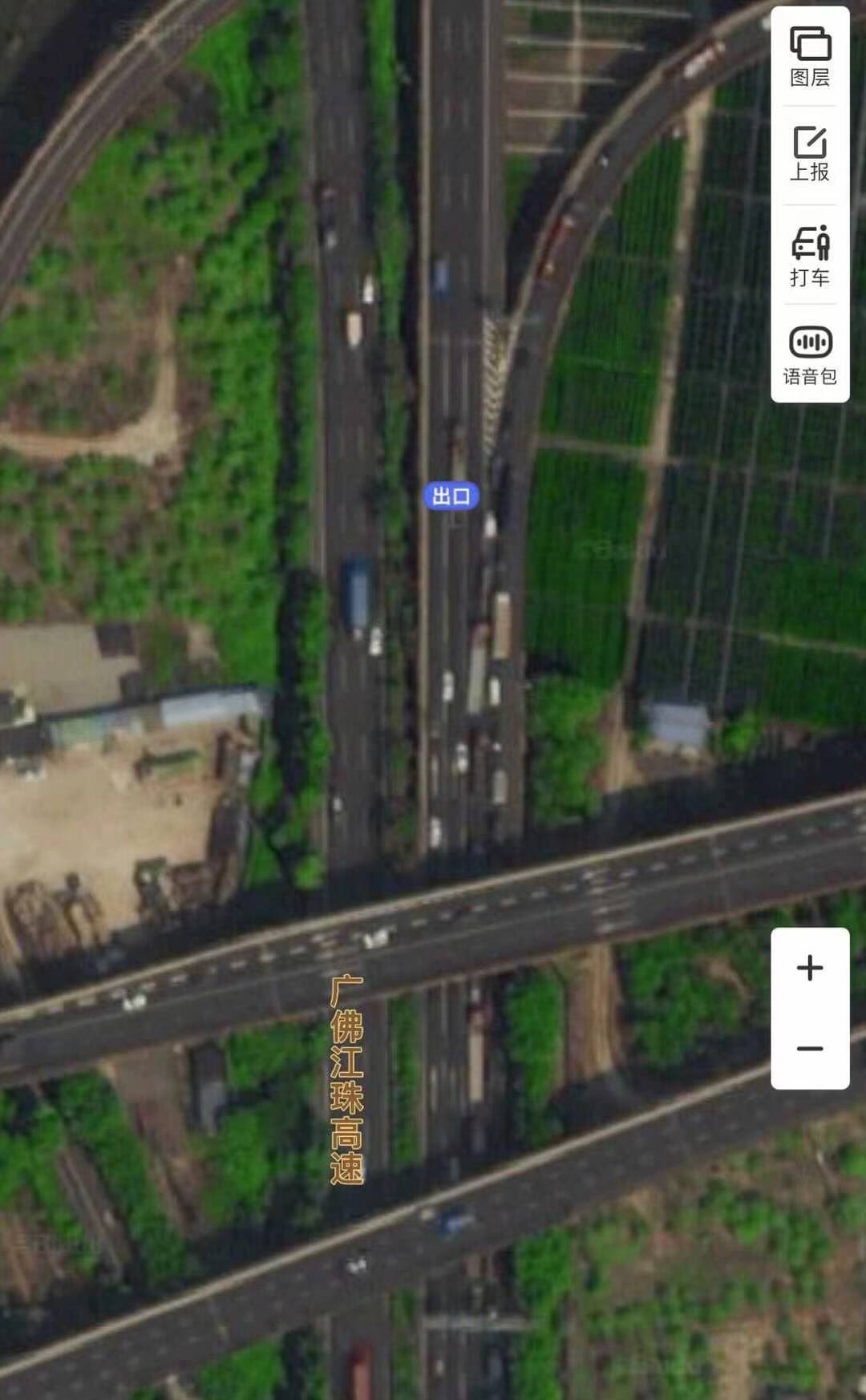Open the 打车 ride-hailing option

[810, 255]
